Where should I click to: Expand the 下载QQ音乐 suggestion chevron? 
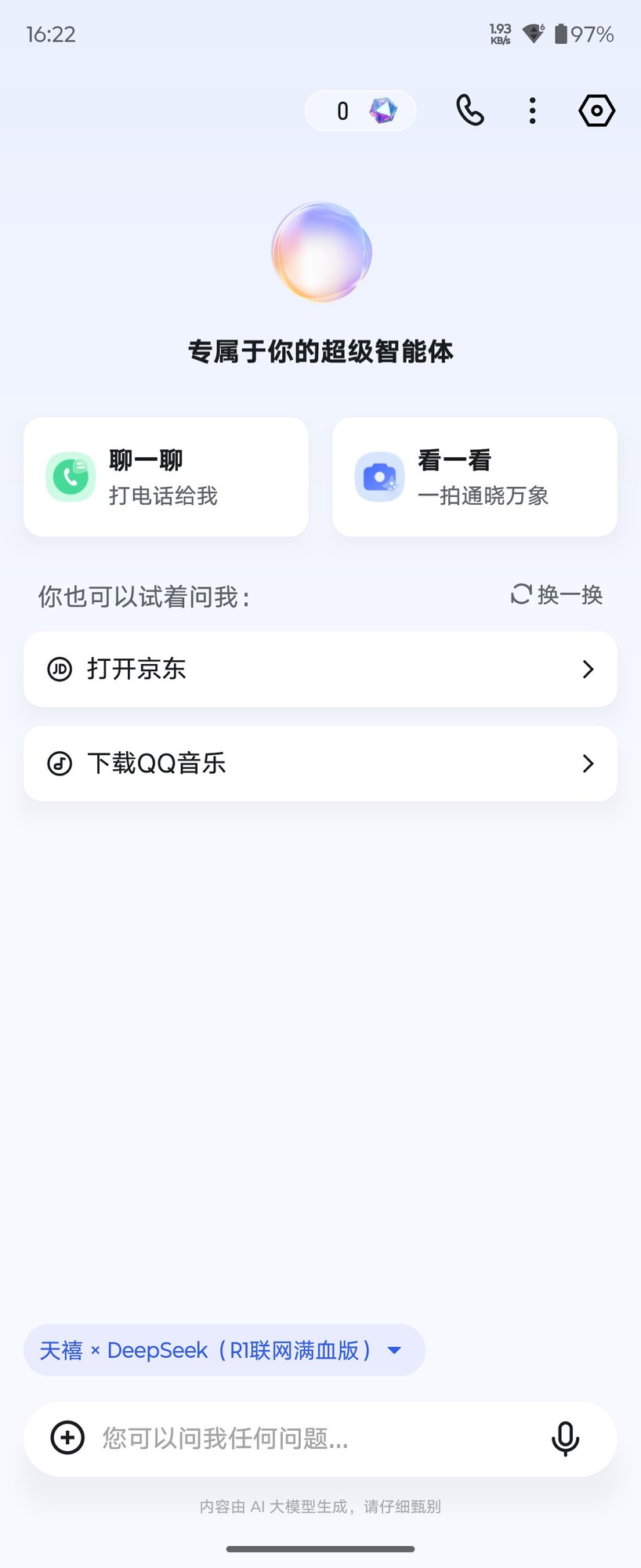pos(588,764)
